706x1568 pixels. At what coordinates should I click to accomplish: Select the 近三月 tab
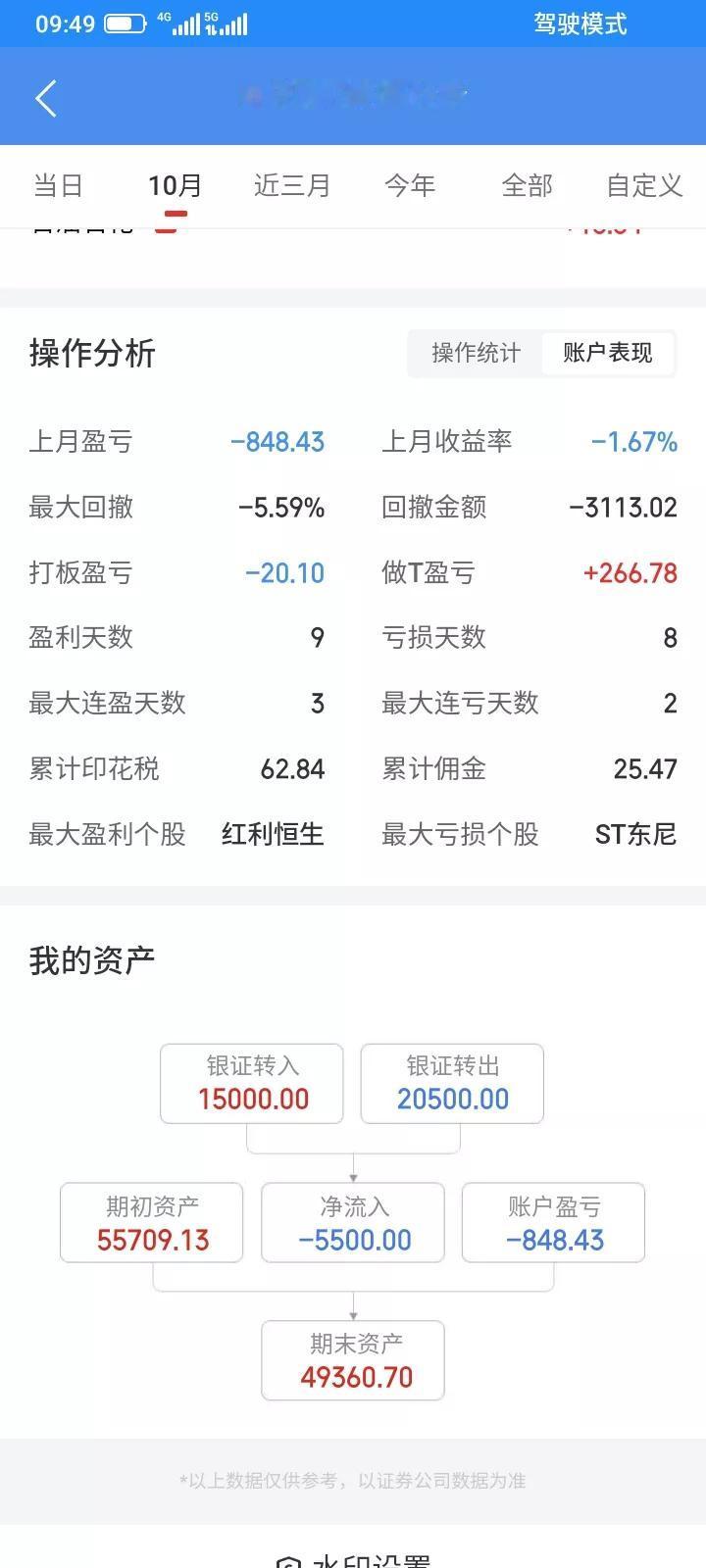click(289, 185)
